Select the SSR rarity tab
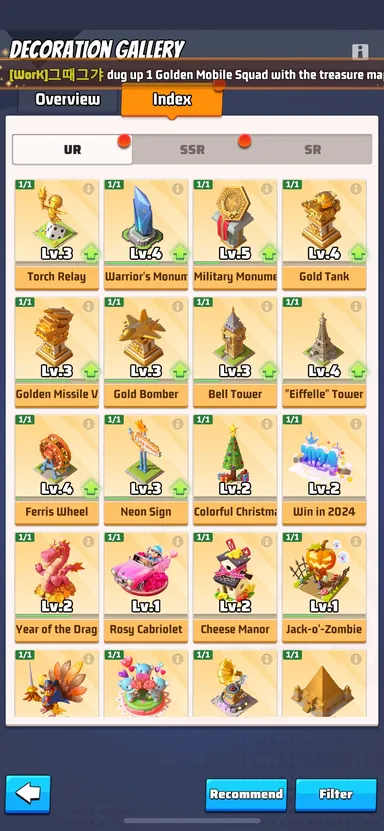 pos(192,149)
